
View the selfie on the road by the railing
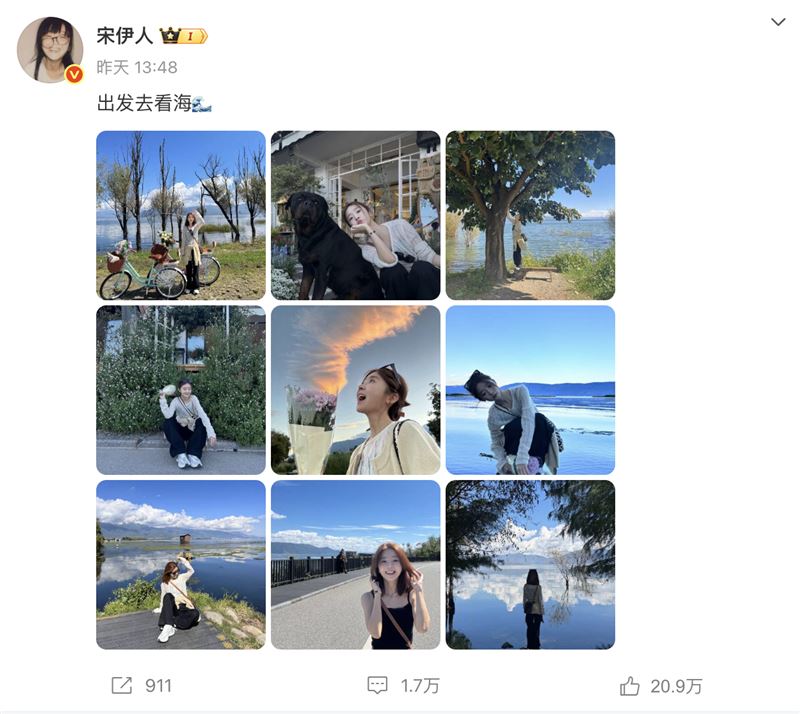coord(355,565)
